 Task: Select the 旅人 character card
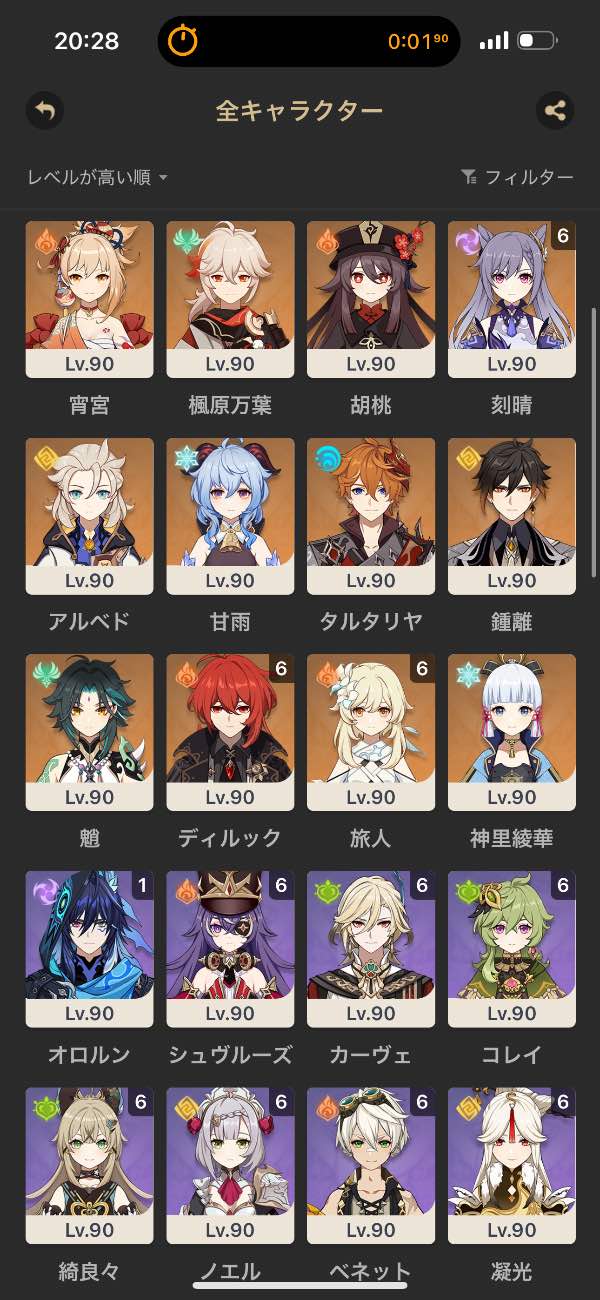pos(371,732)
